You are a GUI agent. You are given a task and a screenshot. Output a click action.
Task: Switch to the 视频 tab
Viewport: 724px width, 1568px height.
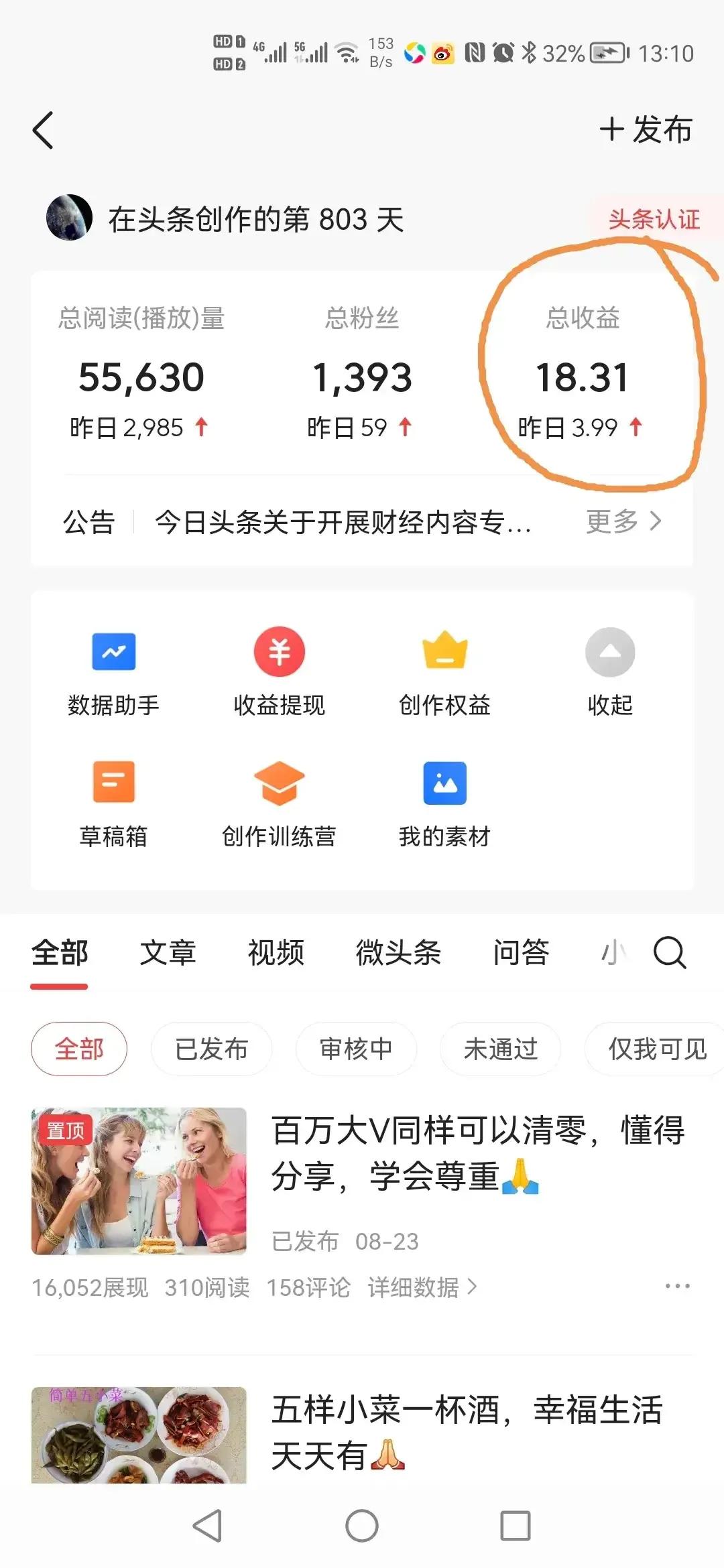[276, 953]
